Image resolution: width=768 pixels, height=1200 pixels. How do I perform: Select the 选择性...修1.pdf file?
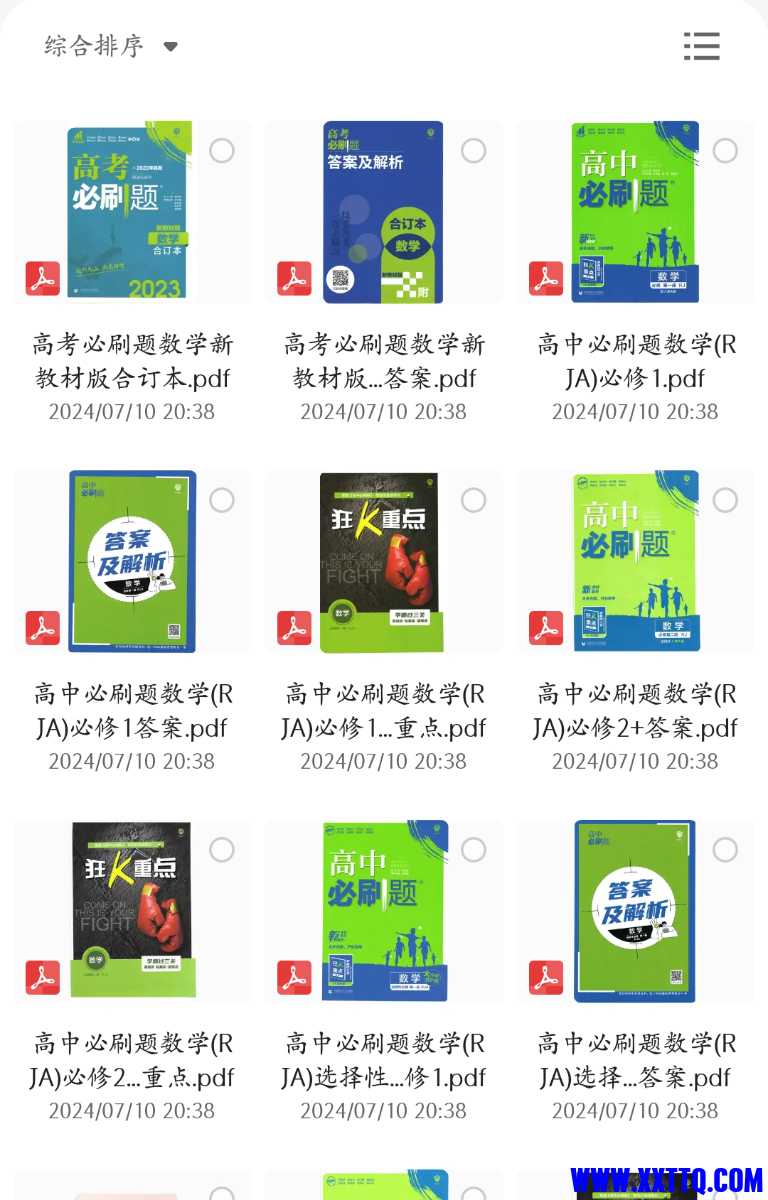[474, 850]
